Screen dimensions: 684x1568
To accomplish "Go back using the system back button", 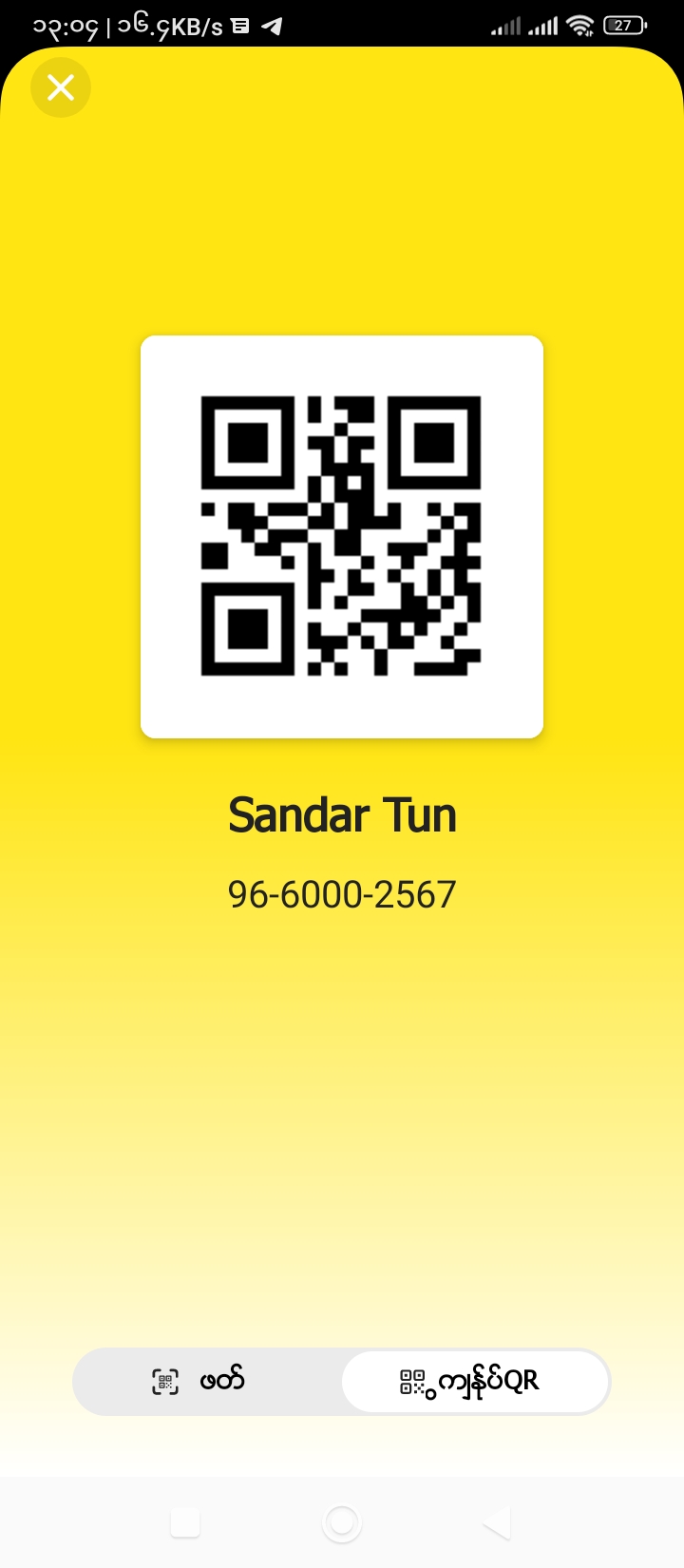I will [x=497, y=1523].
